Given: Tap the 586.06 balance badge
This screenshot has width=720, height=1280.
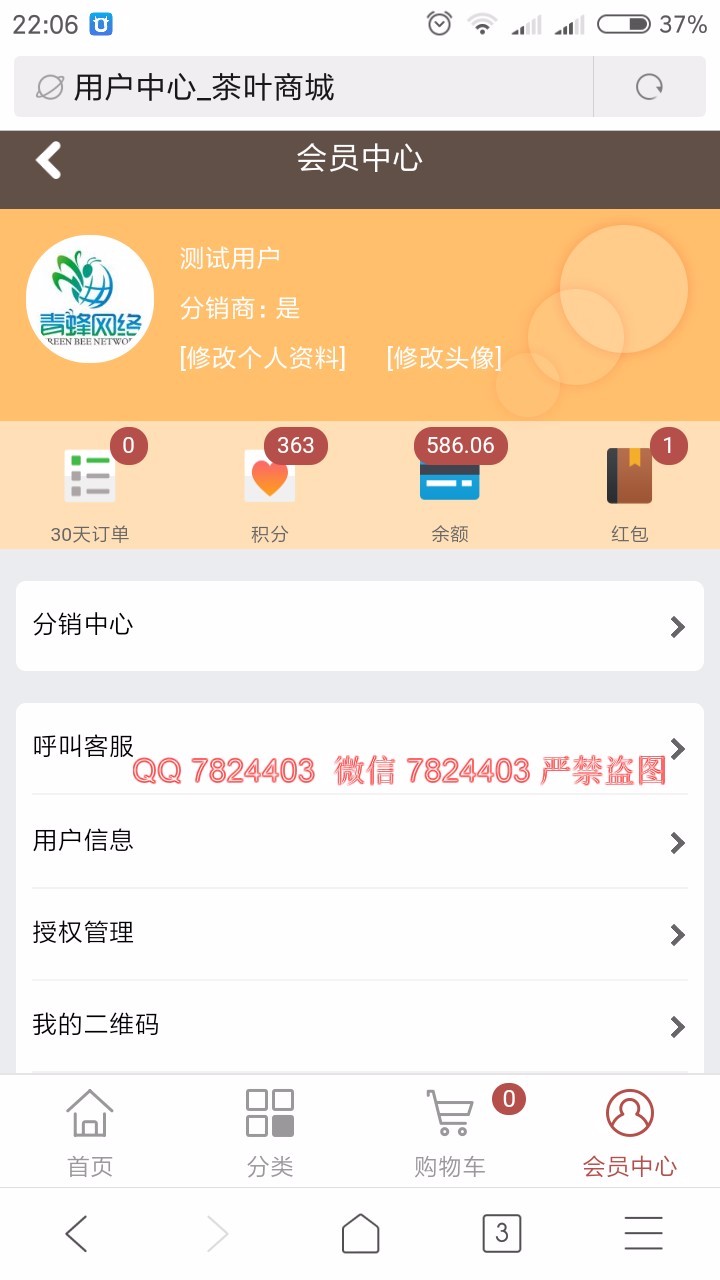Looking at the screenshot, I should [460, 445].
